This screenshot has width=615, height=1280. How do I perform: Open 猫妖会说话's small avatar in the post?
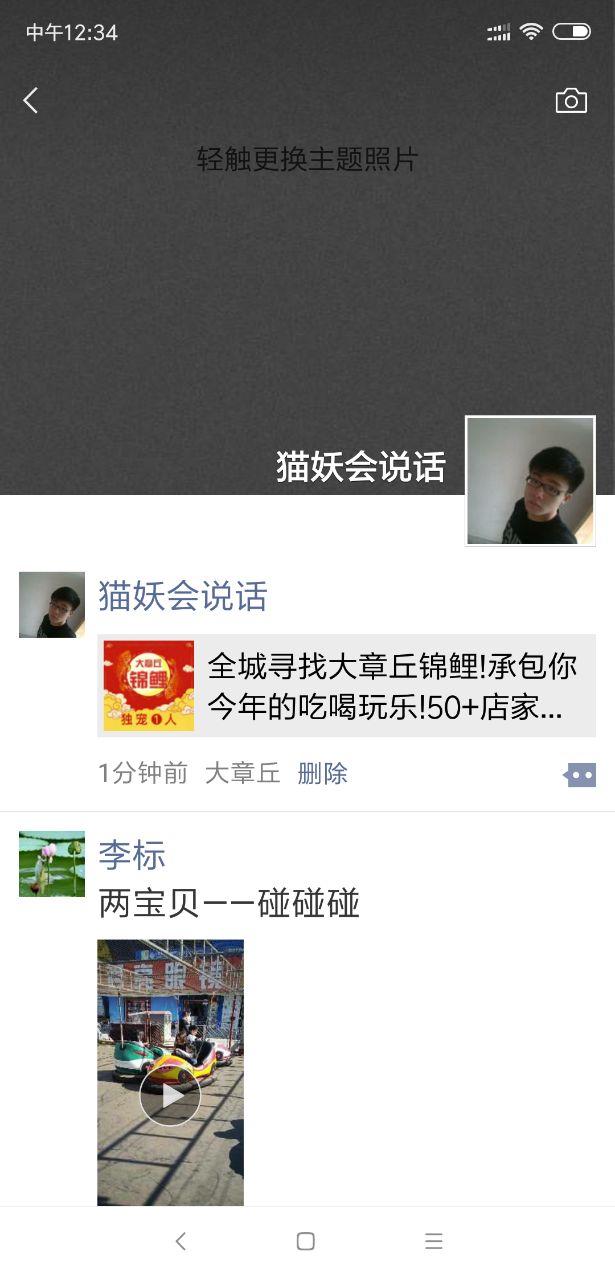tap(52, 605)
